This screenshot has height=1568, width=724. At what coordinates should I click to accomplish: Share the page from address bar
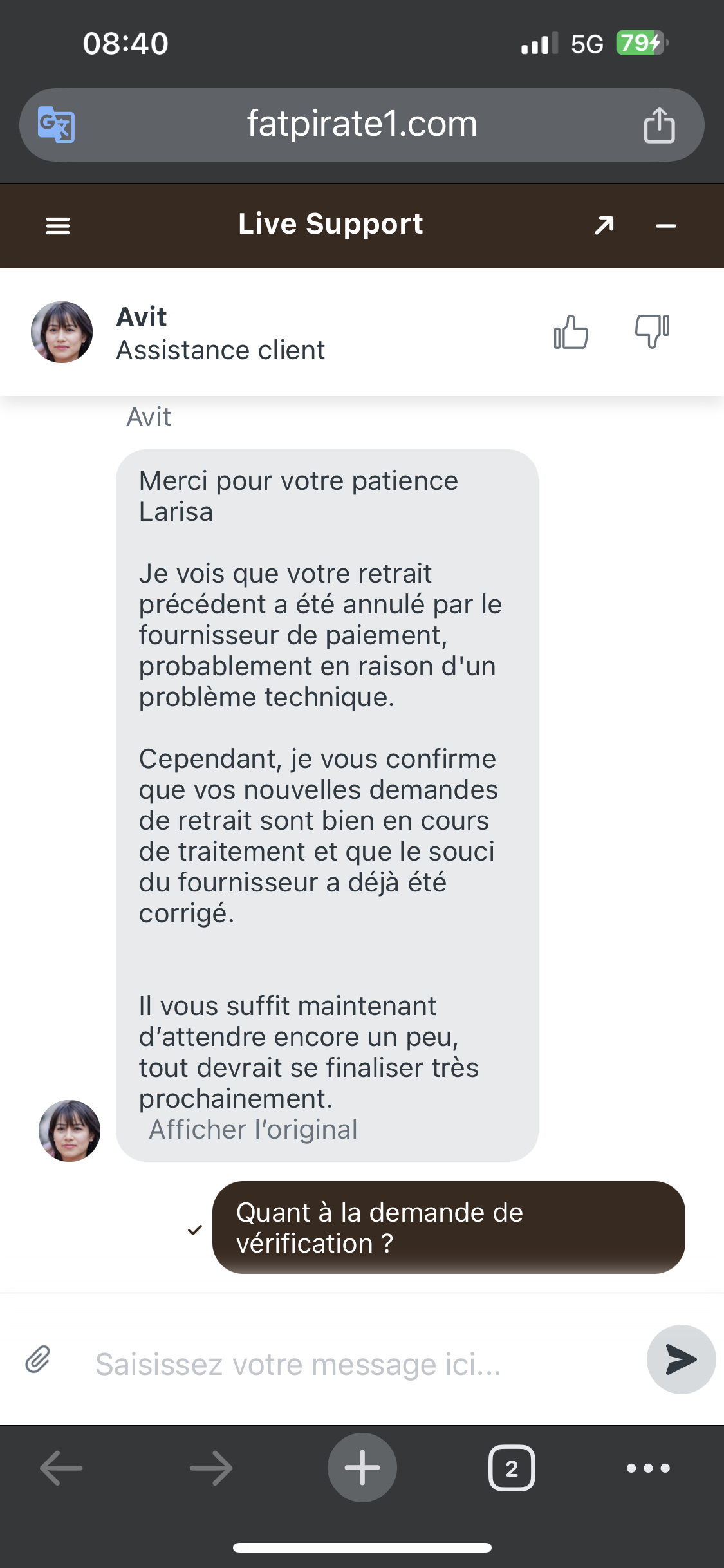coord(659,125)
